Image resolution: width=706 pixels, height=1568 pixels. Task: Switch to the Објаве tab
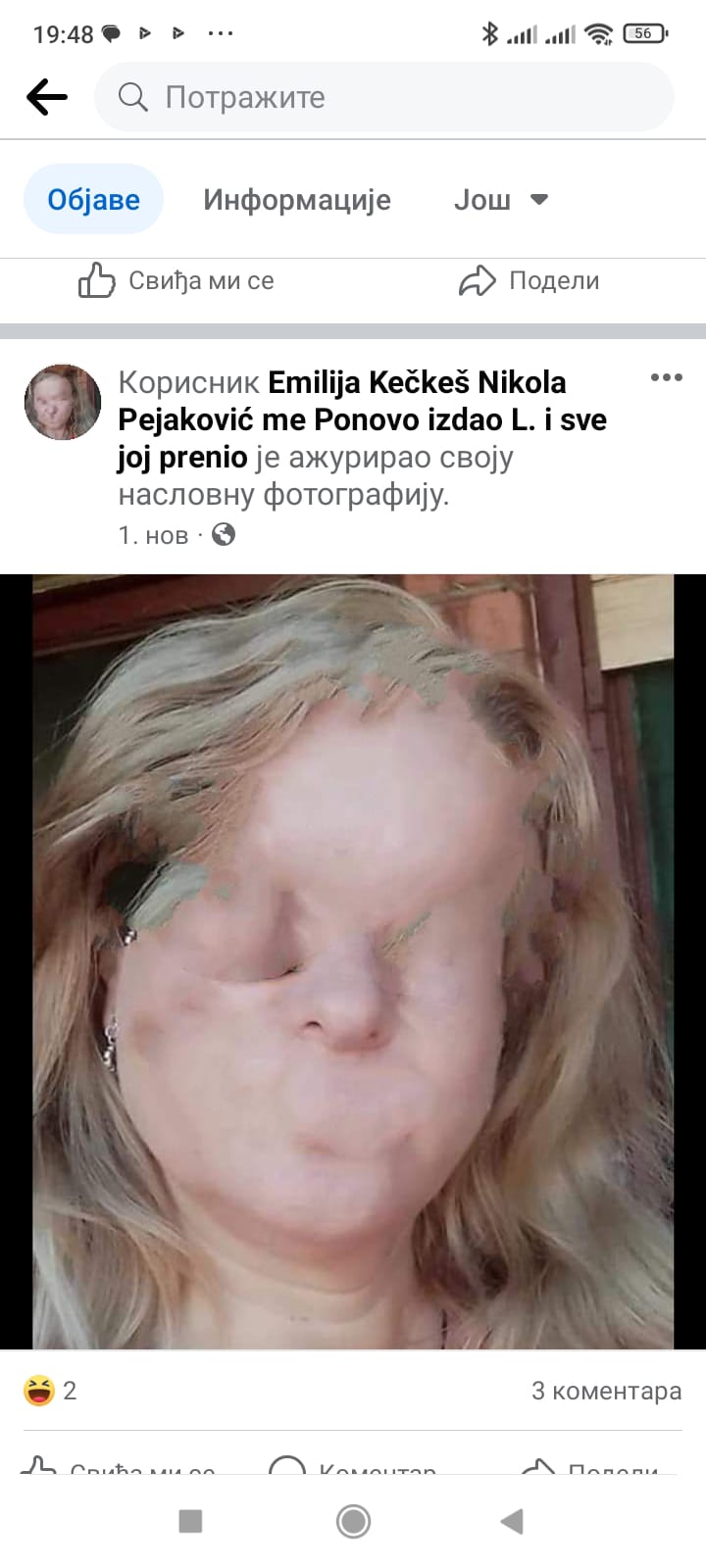[x=93, y=199]
